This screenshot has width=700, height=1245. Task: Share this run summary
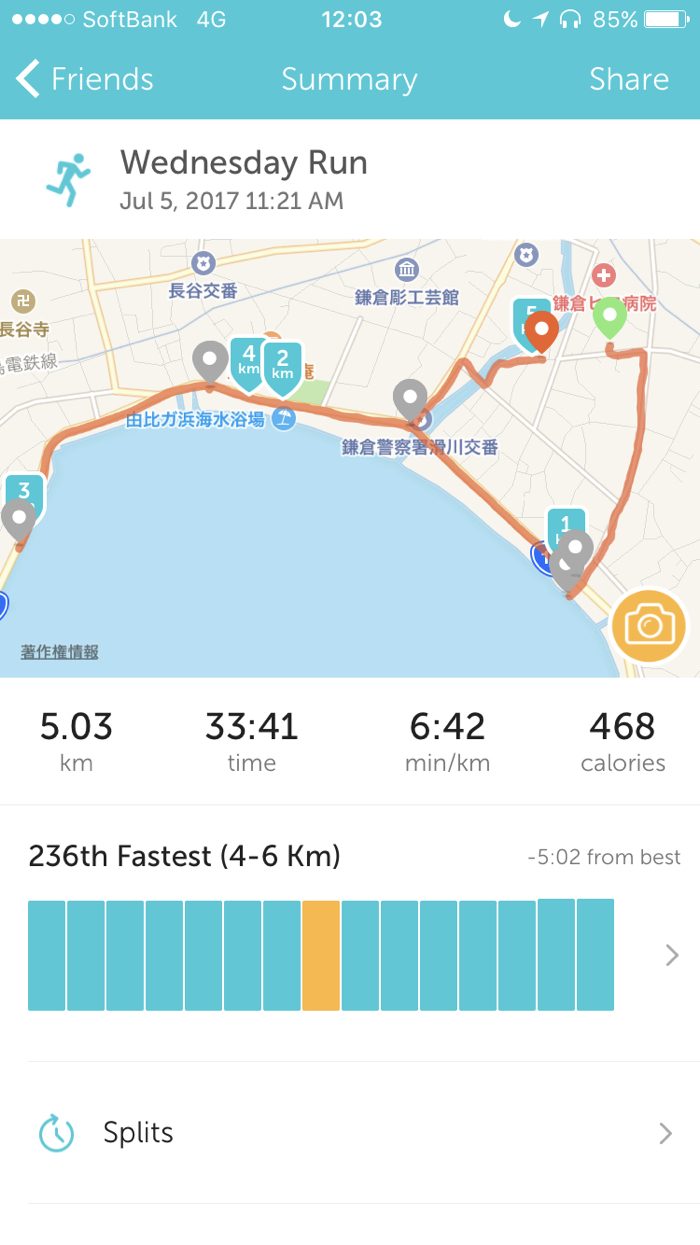(628, 79)
